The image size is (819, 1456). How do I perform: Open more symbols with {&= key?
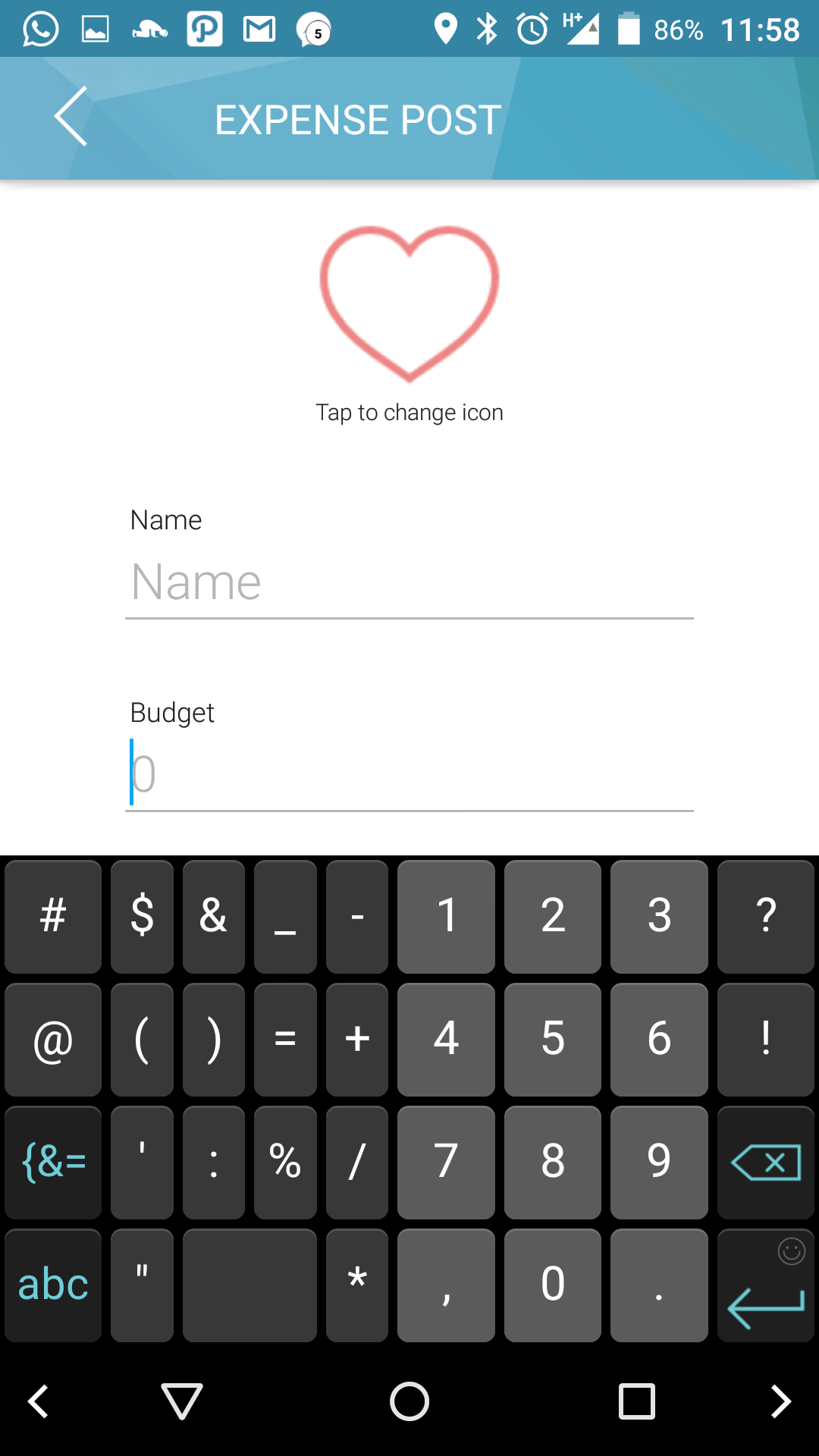pyautogui.click(x=53, y=1162)
